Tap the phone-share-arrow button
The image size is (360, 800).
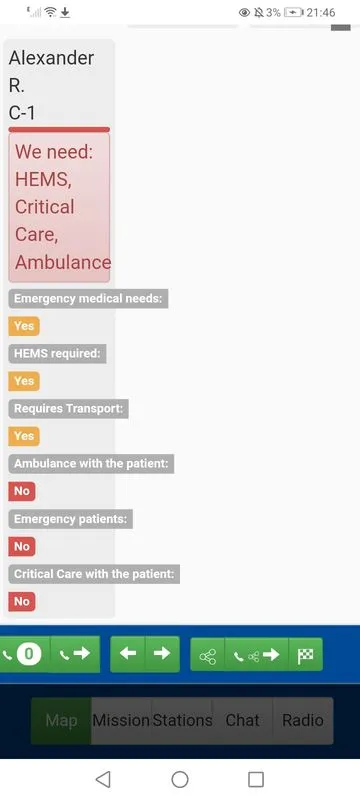(x=257, y=655)
